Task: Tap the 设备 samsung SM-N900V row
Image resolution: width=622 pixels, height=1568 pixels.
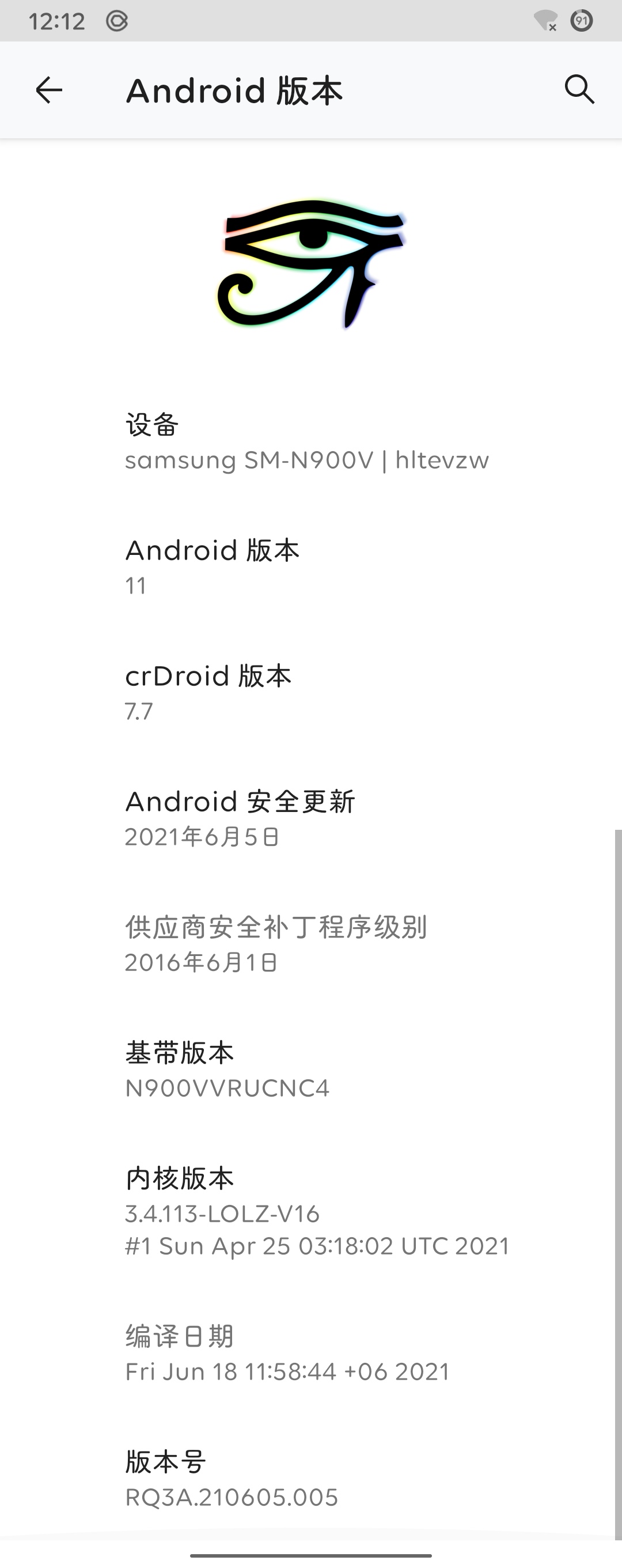Action: pos(307,443)
